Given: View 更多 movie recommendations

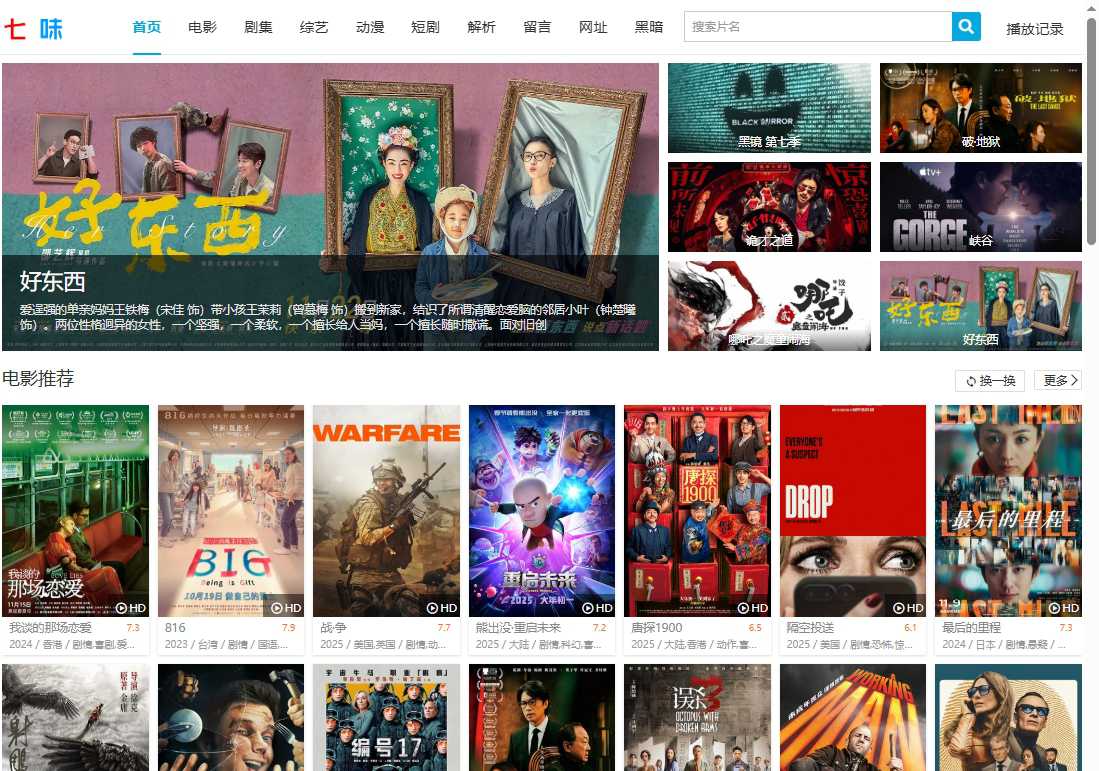Looking at the screenshot, I should coord(1061,381).
